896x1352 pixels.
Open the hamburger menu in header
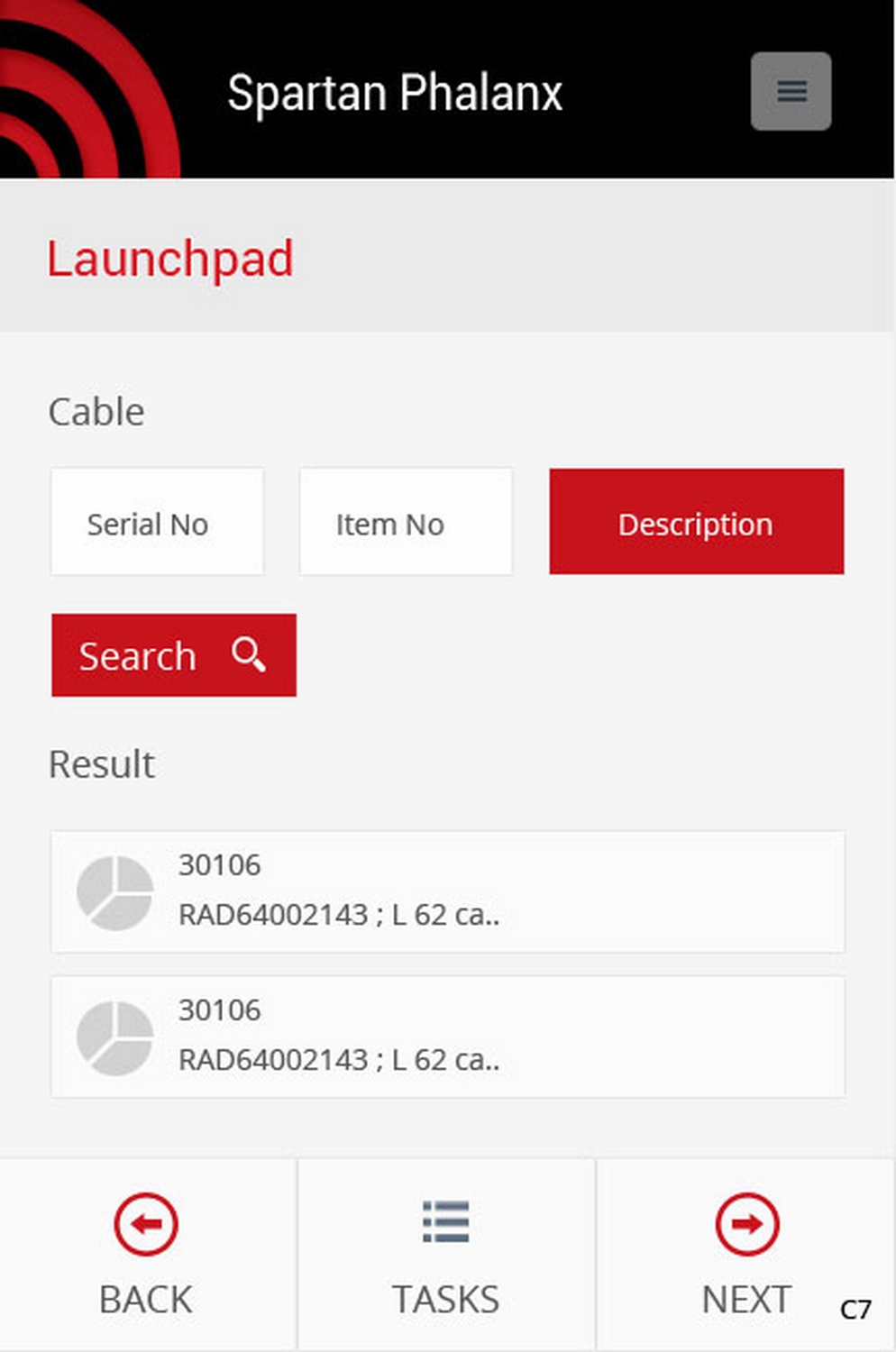coord(791,91)
